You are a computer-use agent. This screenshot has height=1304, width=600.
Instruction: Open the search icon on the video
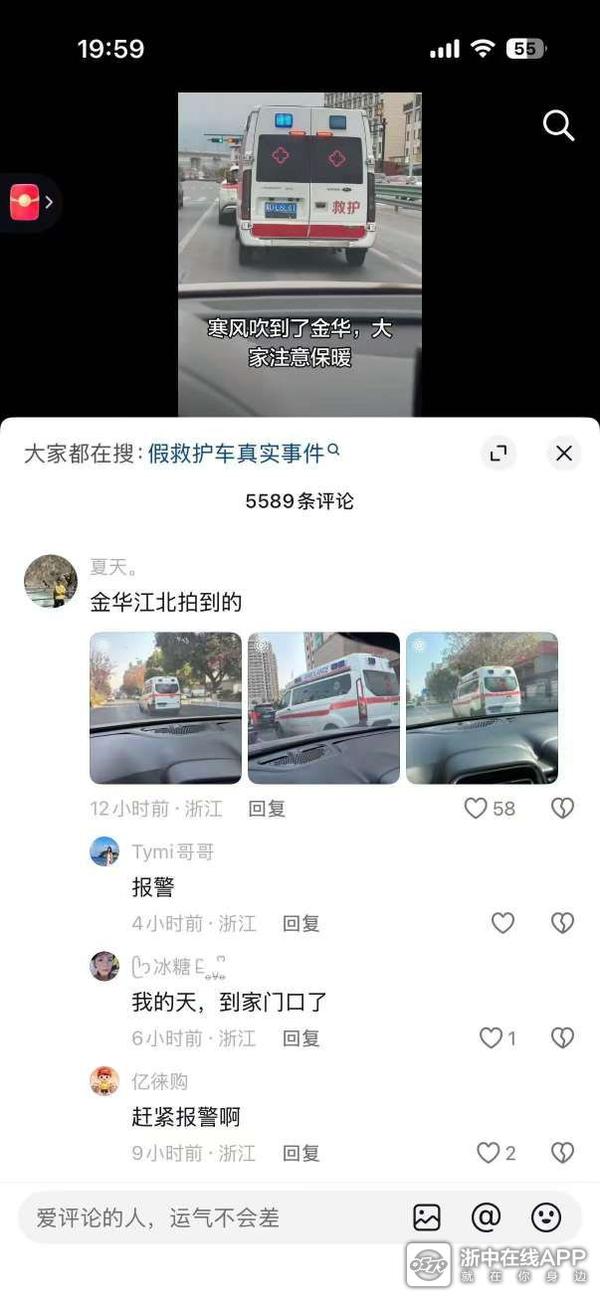[558, 126]
